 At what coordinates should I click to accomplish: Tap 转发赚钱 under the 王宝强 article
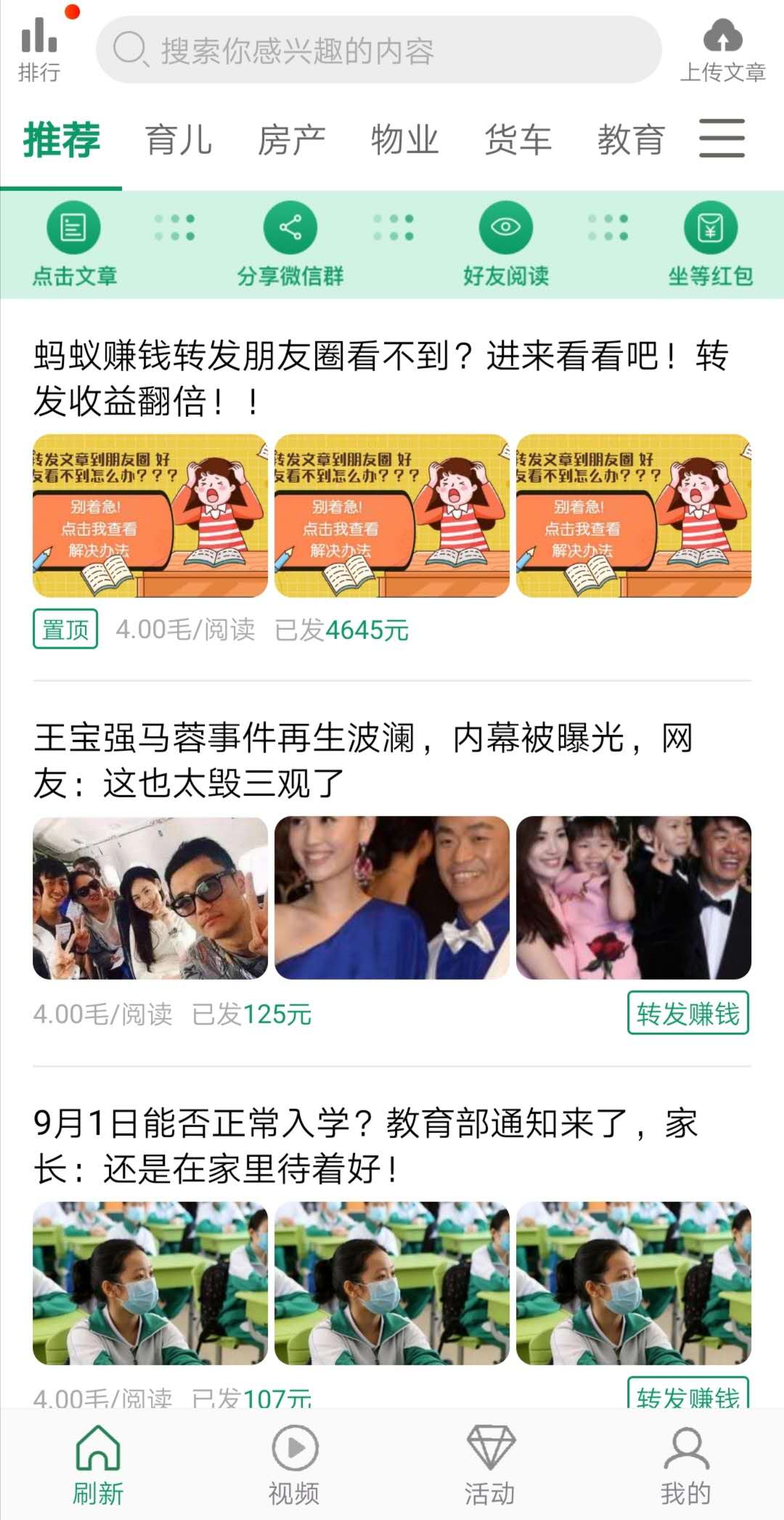coord(687,1012)
